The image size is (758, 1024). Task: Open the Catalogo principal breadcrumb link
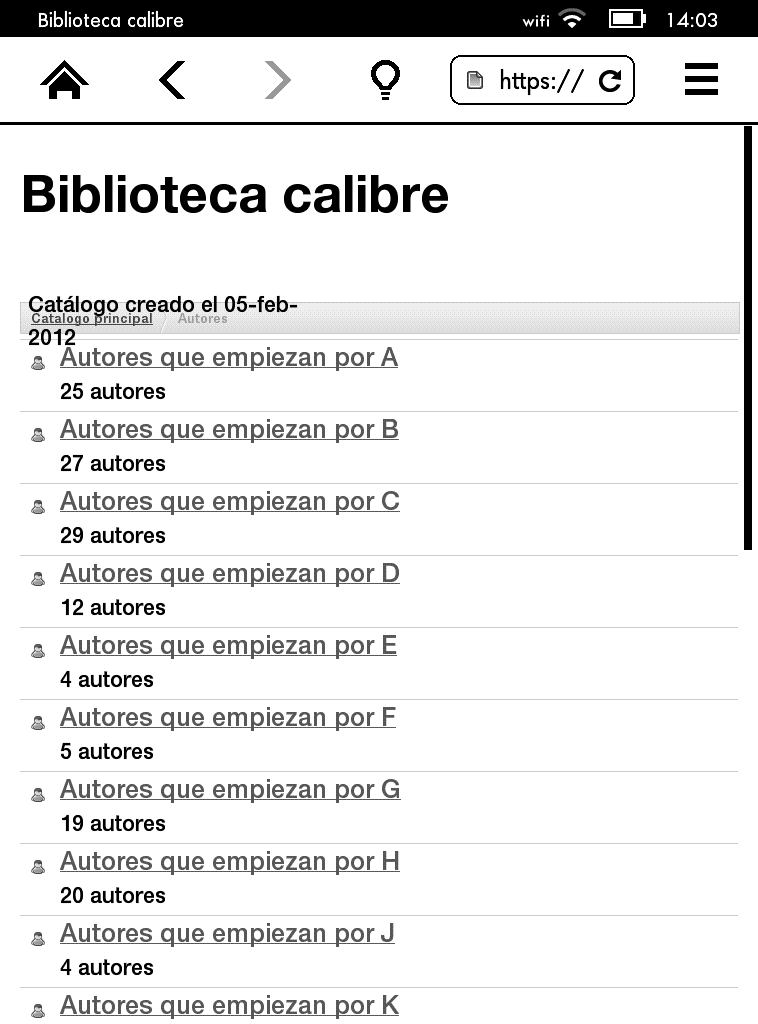tap(92, 319)
